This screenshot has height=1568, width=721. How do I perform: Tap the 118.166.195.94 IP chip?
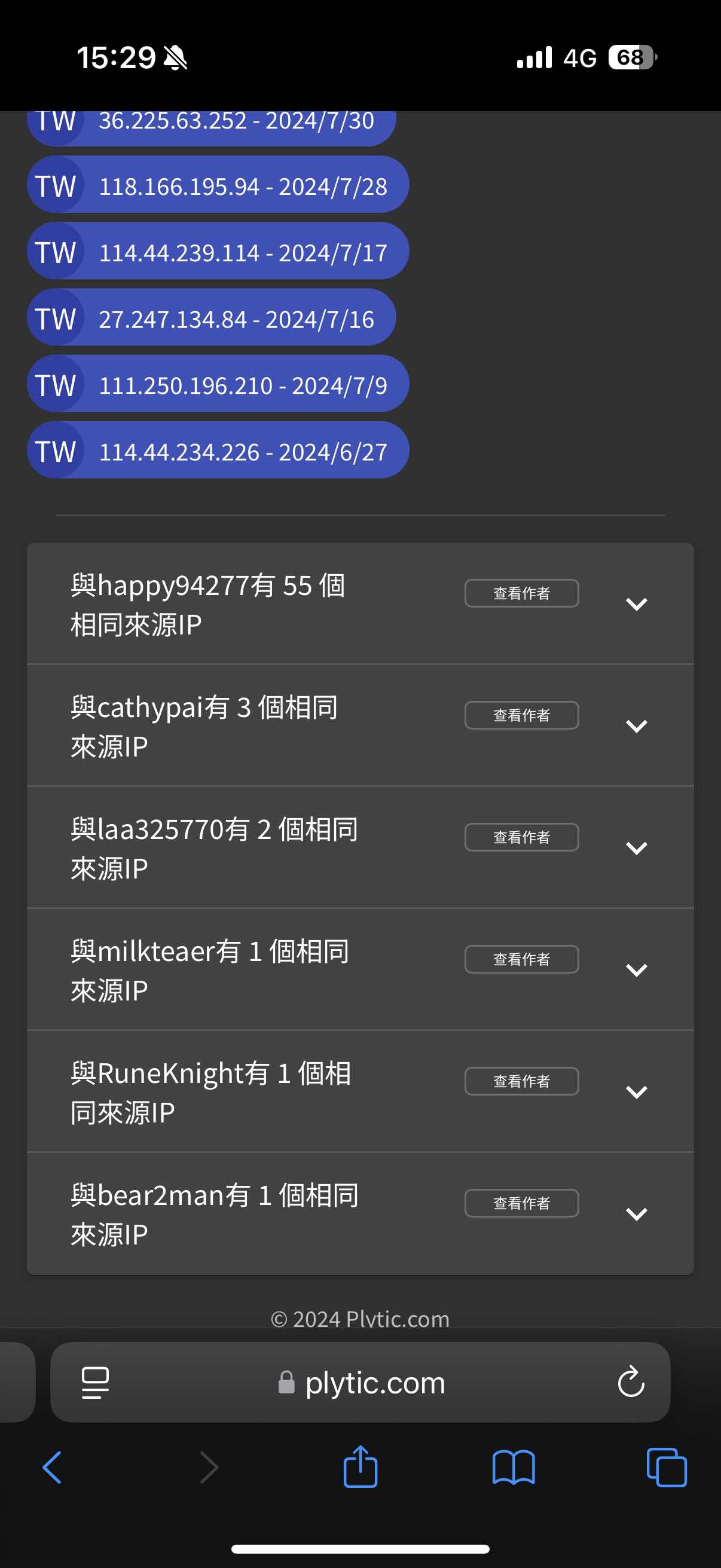point(218,184)
